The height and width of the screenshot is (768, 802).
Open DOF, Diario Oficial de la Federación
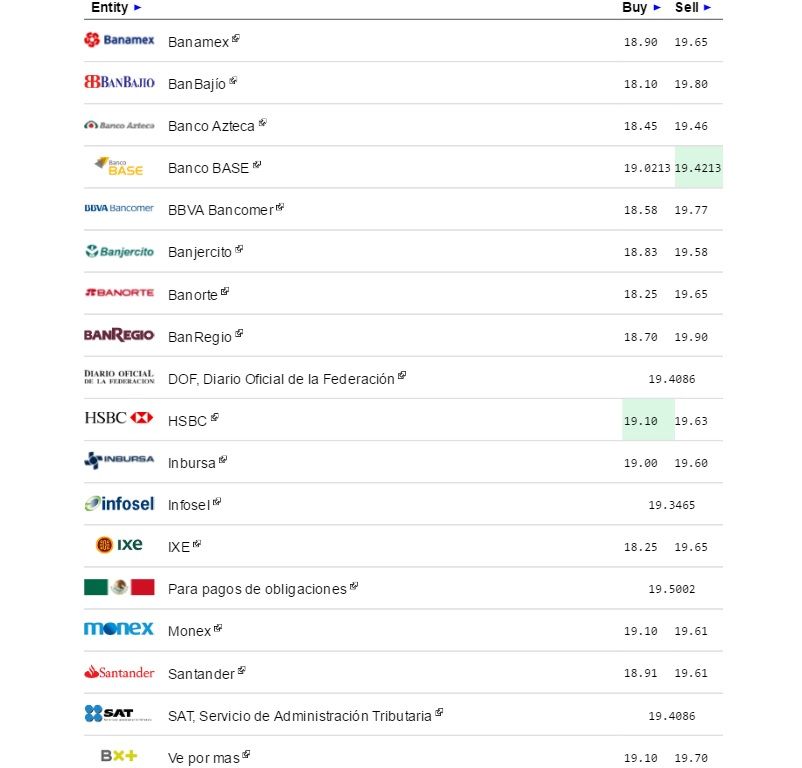coord(281,379)
